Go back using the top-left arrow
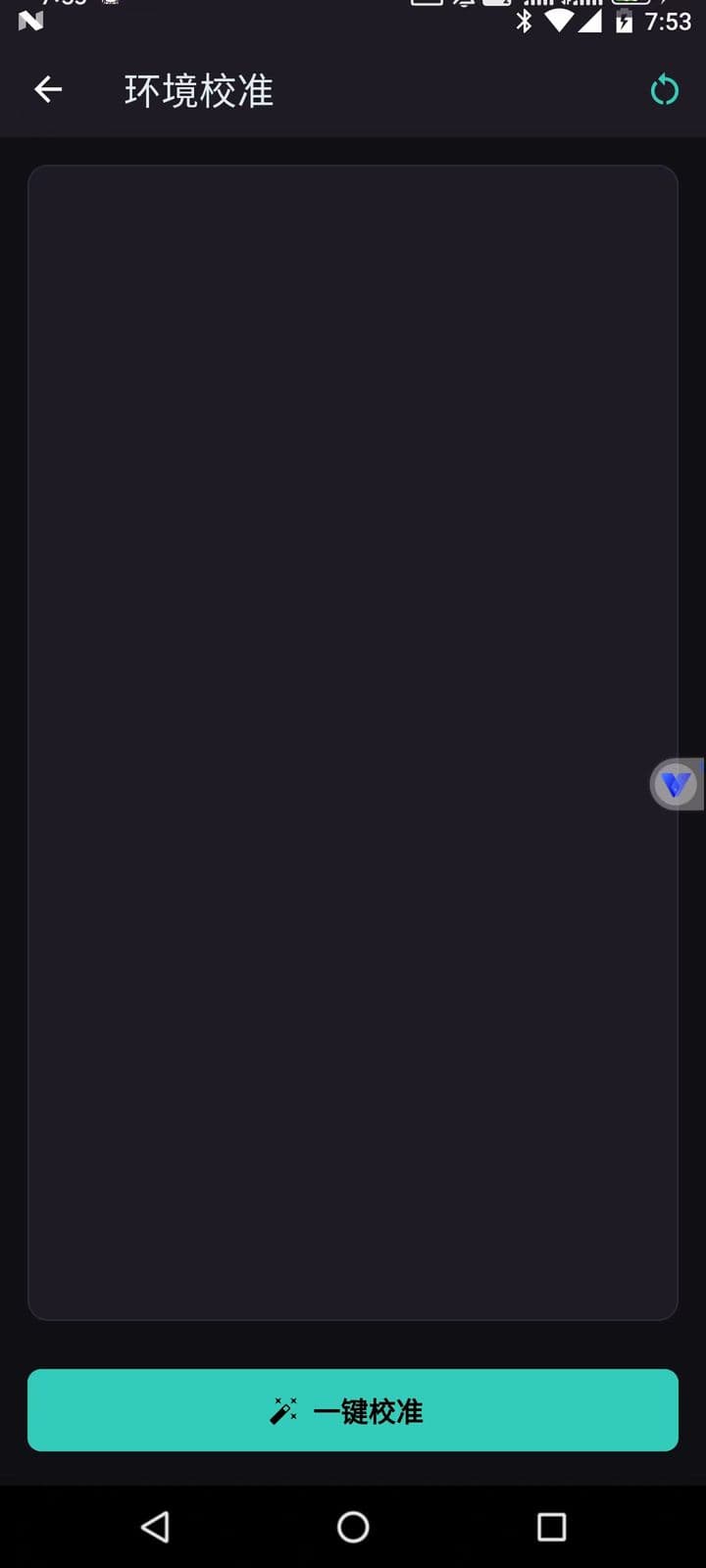The image size is (706, 1568). coord(48,90)
